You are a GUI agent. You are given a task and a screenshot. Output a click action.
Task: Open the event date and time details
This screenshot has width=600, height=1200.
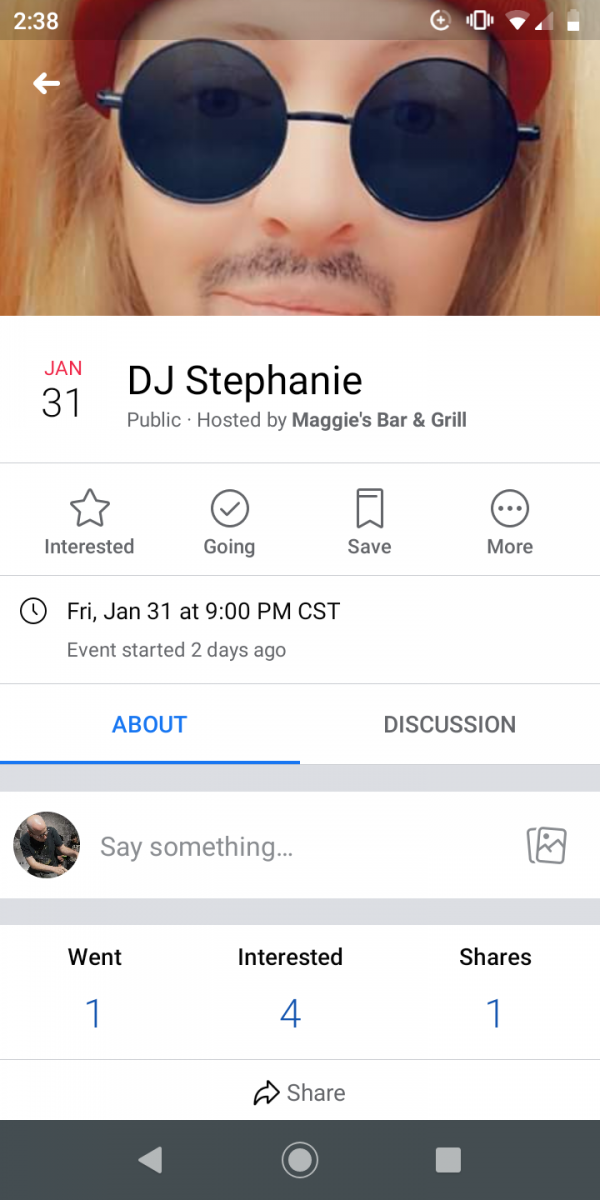click(203, 611)
